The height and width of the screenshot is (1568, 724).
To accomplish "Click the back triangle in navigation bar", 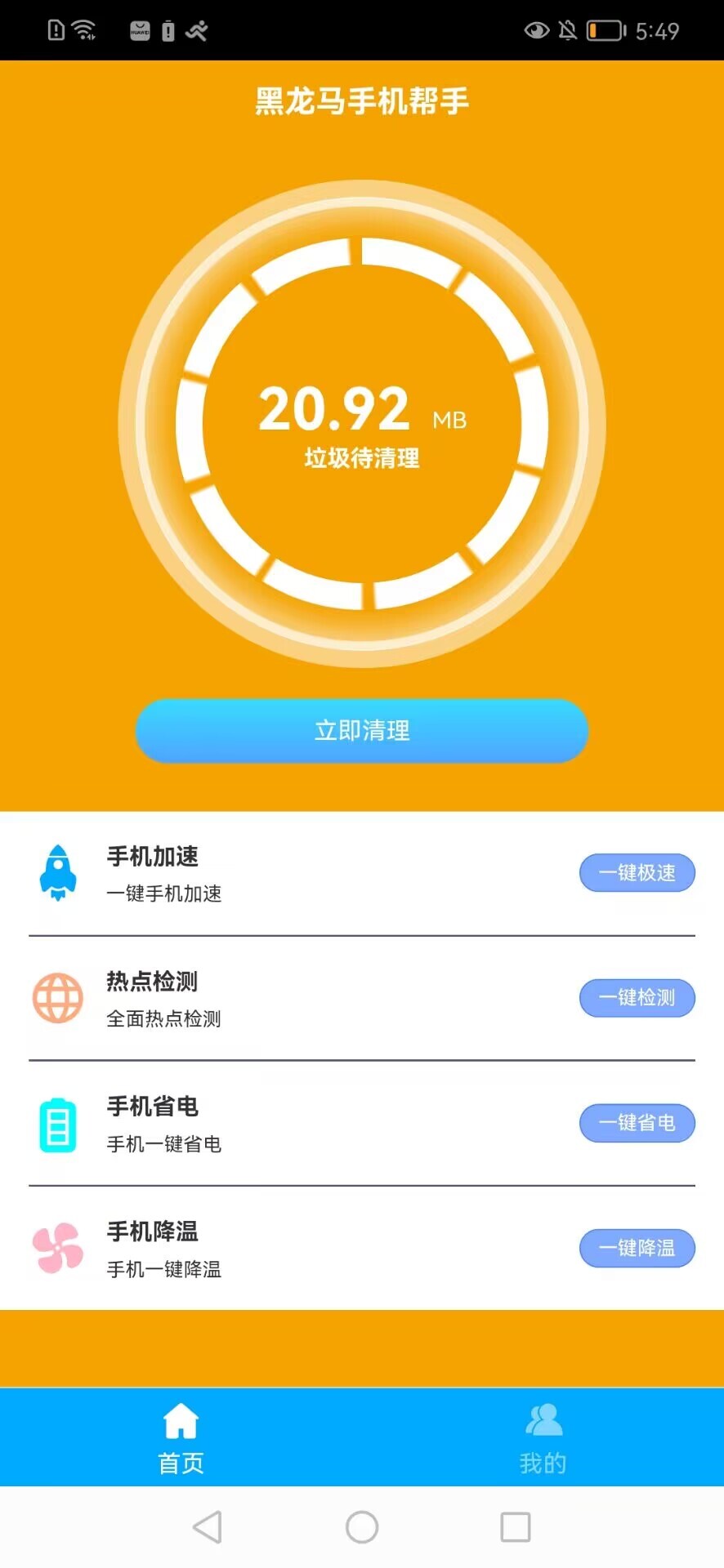I will pos(206,1526).
